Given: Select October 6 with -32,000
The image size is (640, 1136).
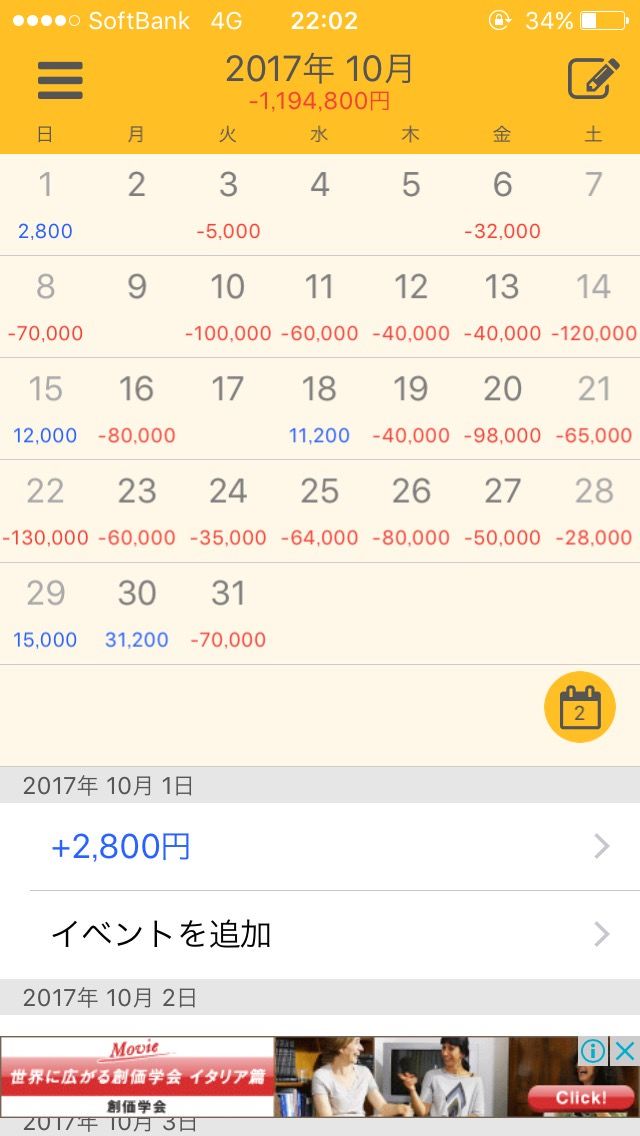Looking at the screenshot, I should click(502, 205).
